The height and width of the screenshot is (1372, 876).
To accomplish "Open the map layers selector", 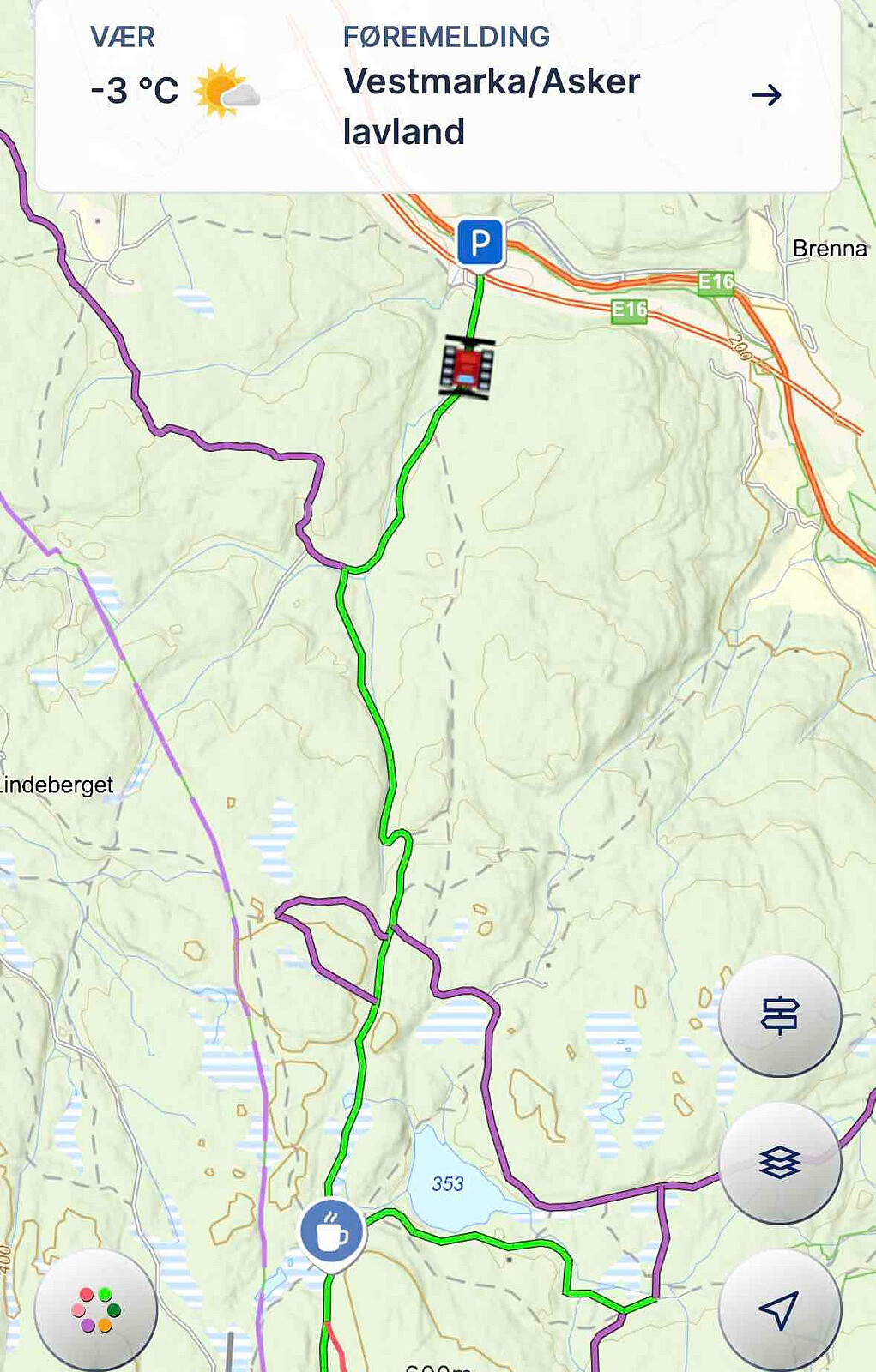I will coord(779,1163).
